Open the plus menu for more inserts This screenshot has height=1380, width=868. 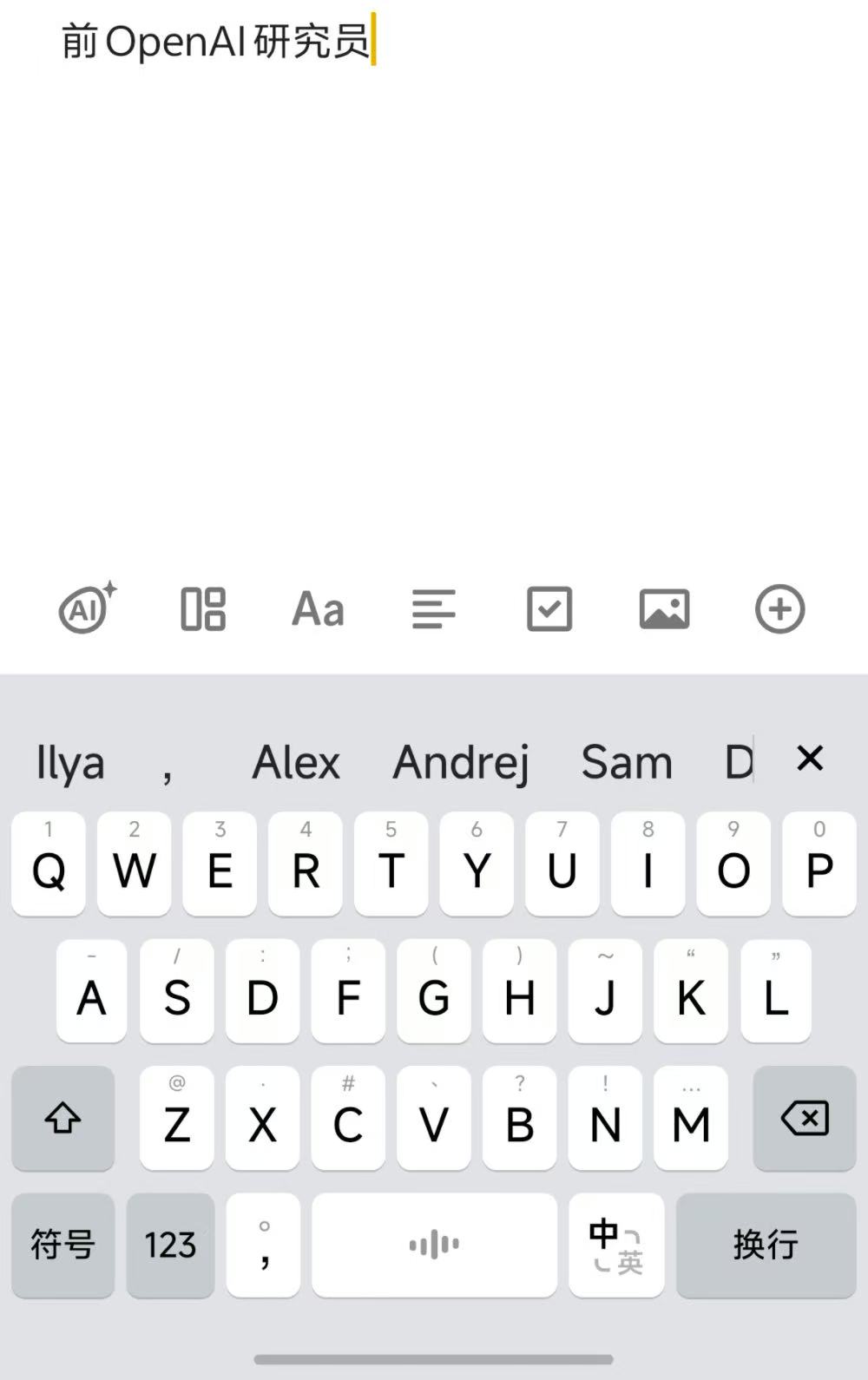tap(779, 609)
